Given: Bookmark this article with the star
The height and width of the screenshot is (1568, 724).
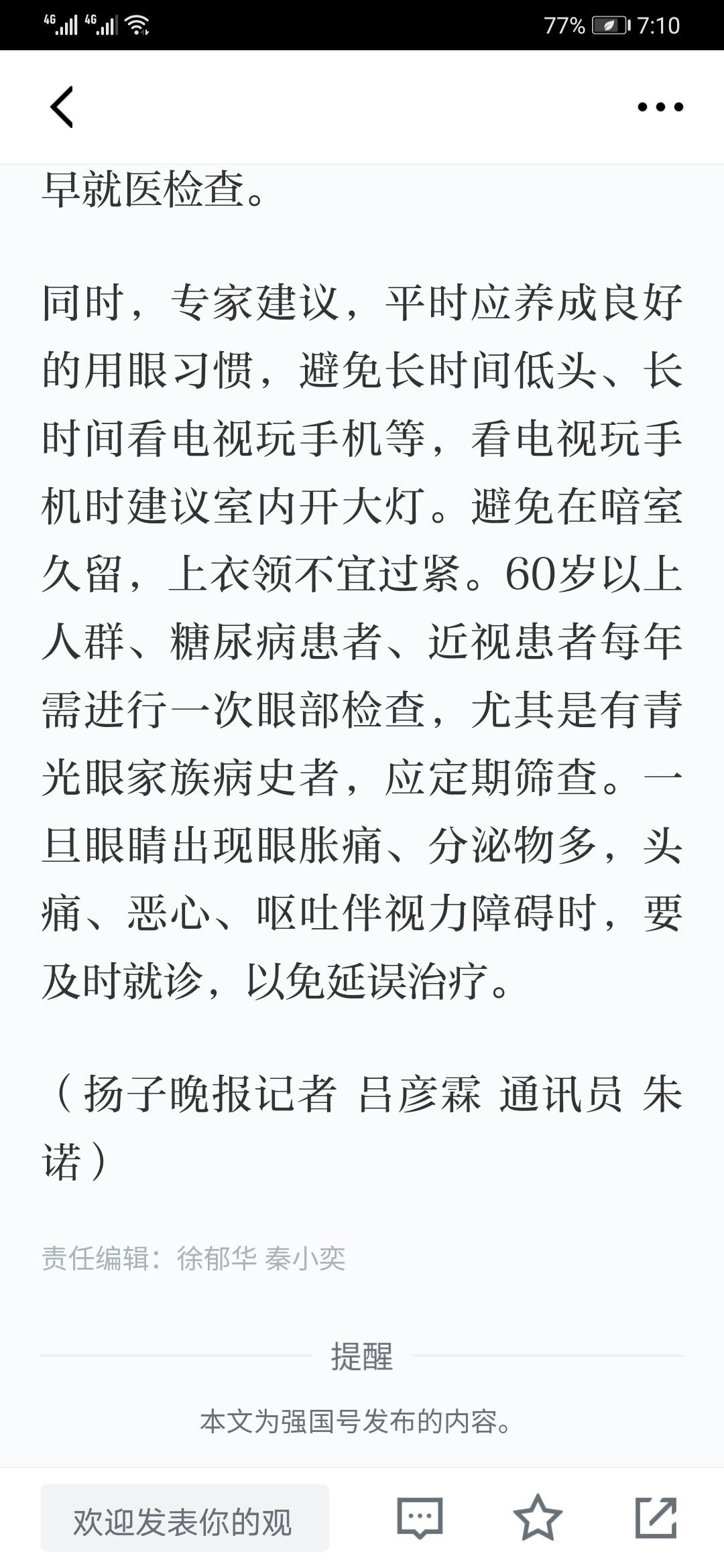Looking at the screenshot, I should point(538,1517).
